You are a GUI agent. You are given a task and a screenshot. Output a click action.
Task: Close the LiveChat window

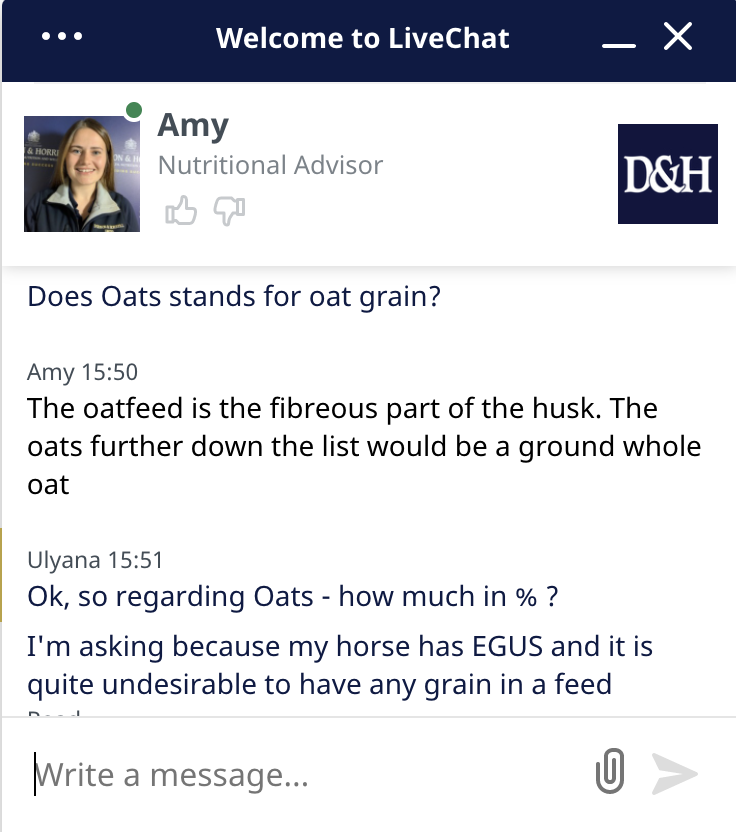678,38
